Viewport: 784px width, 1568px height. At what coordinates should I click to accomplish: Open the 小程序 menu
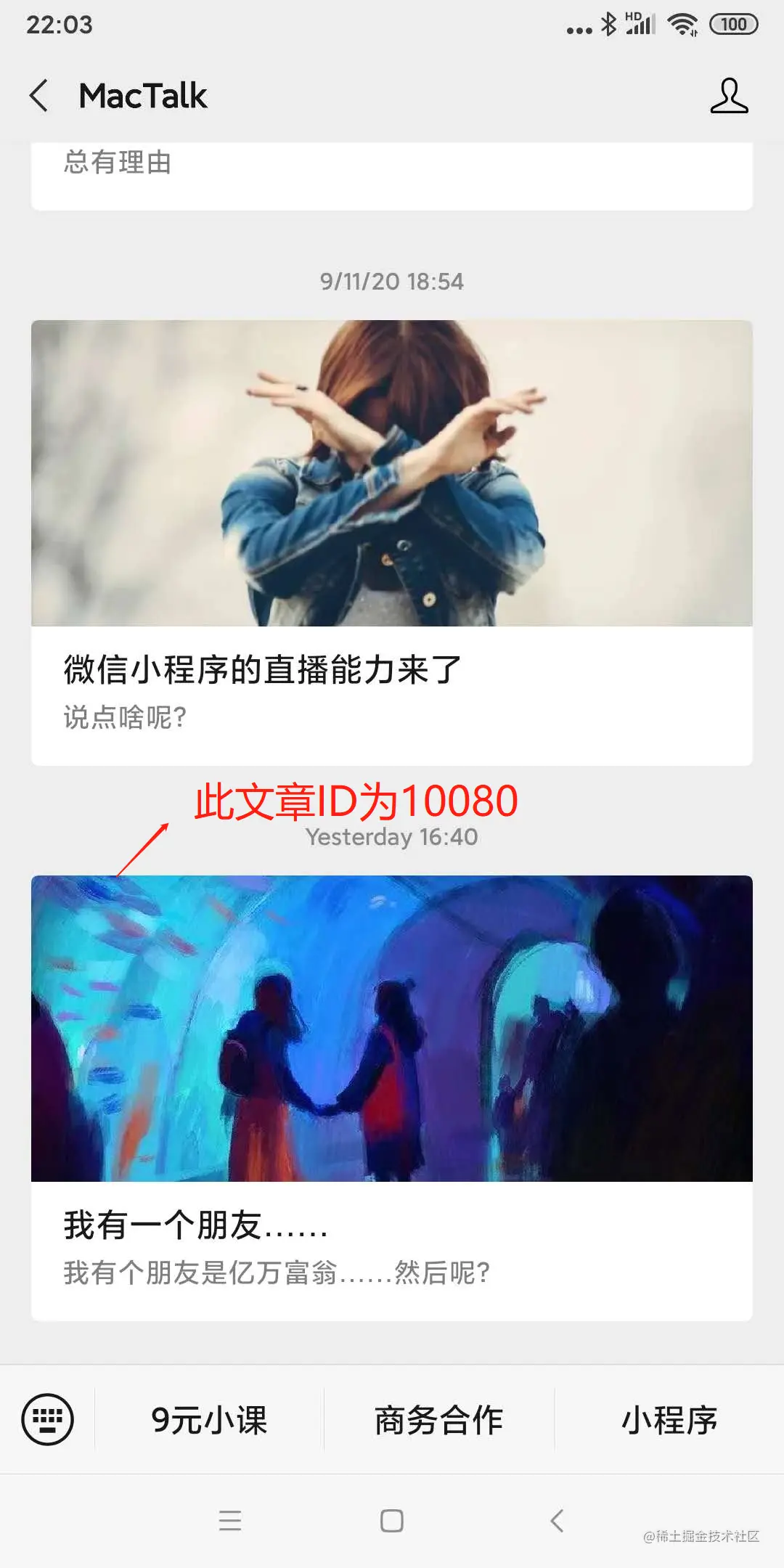[x=669, y=1420]
